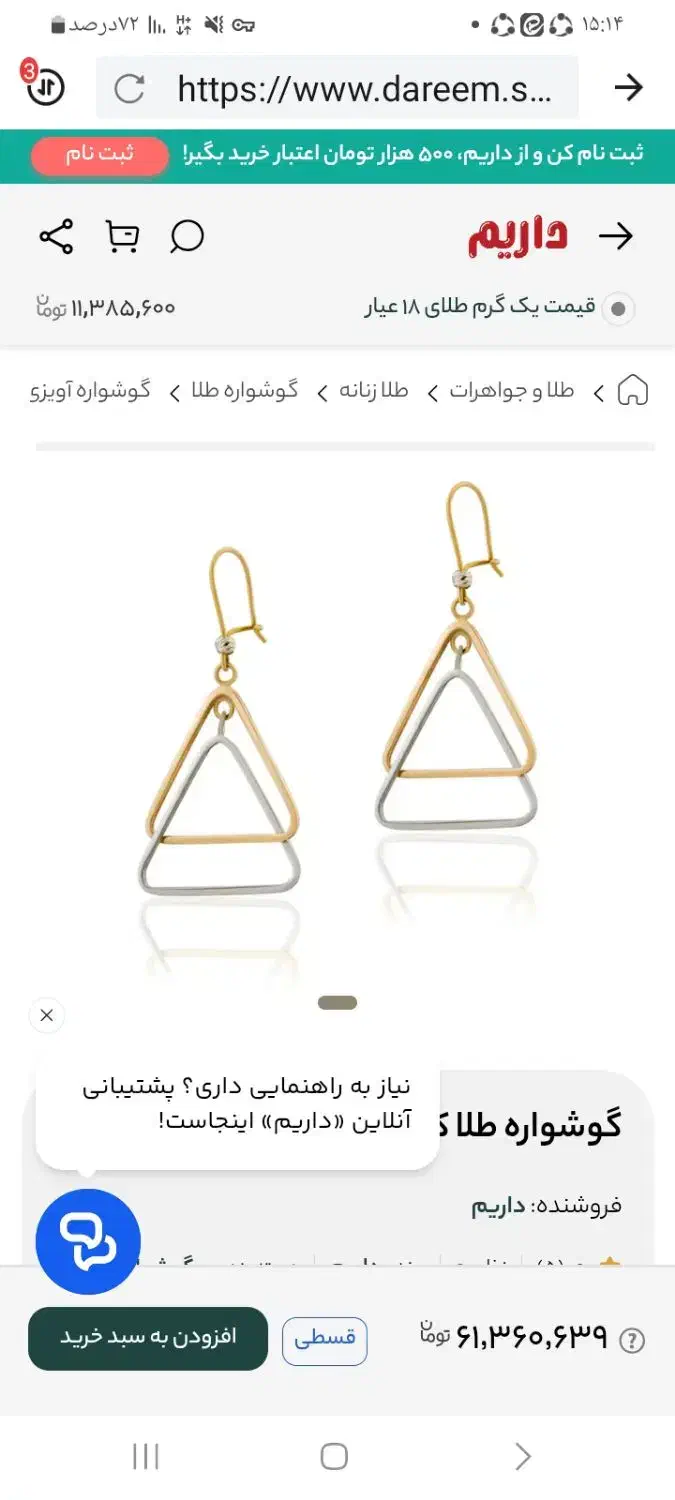Open online support chat button

click(x=88, y=1241)
